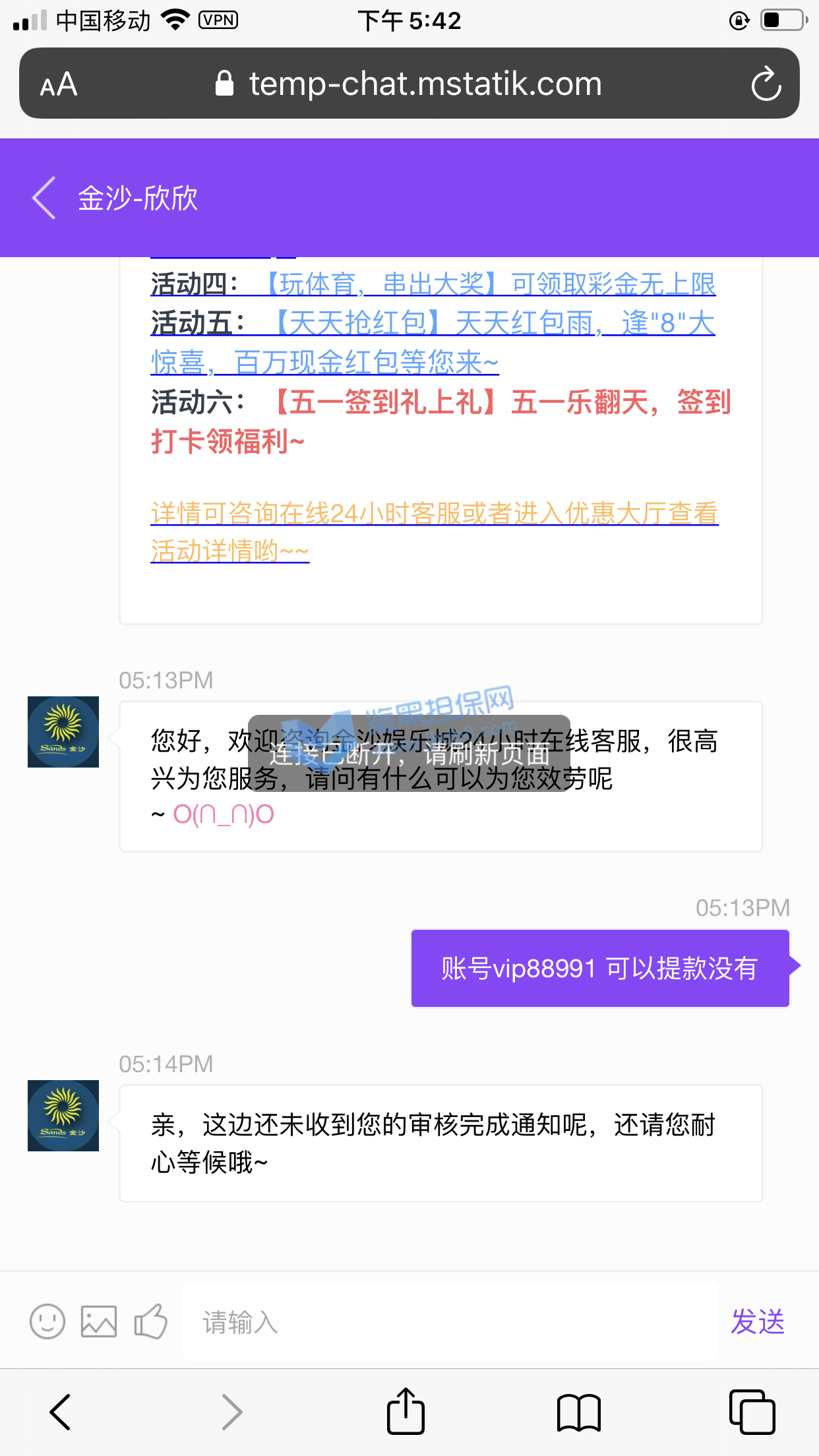819x1456 pixels.
Task: Attach an image to the chat
Action: (99, 1321)
